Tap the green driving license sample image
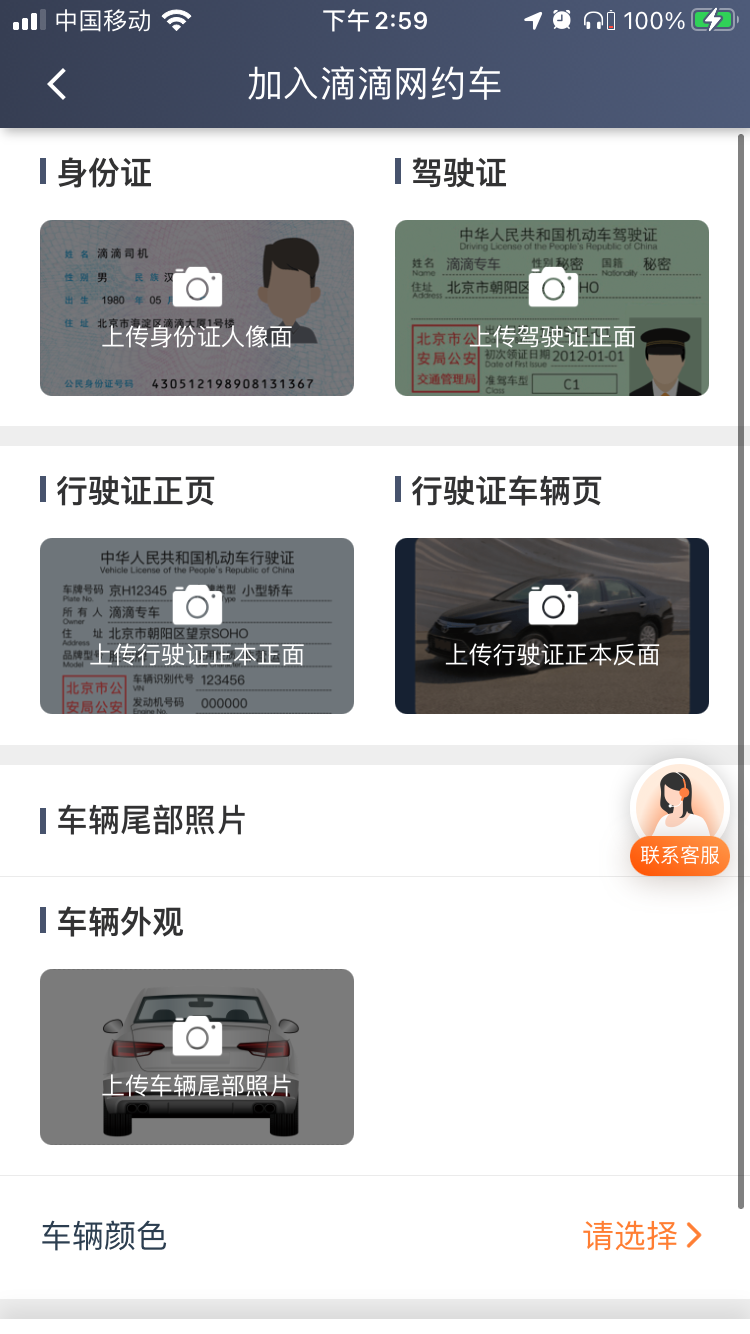Screen dimensions: 750x1334 pos(551,307)
